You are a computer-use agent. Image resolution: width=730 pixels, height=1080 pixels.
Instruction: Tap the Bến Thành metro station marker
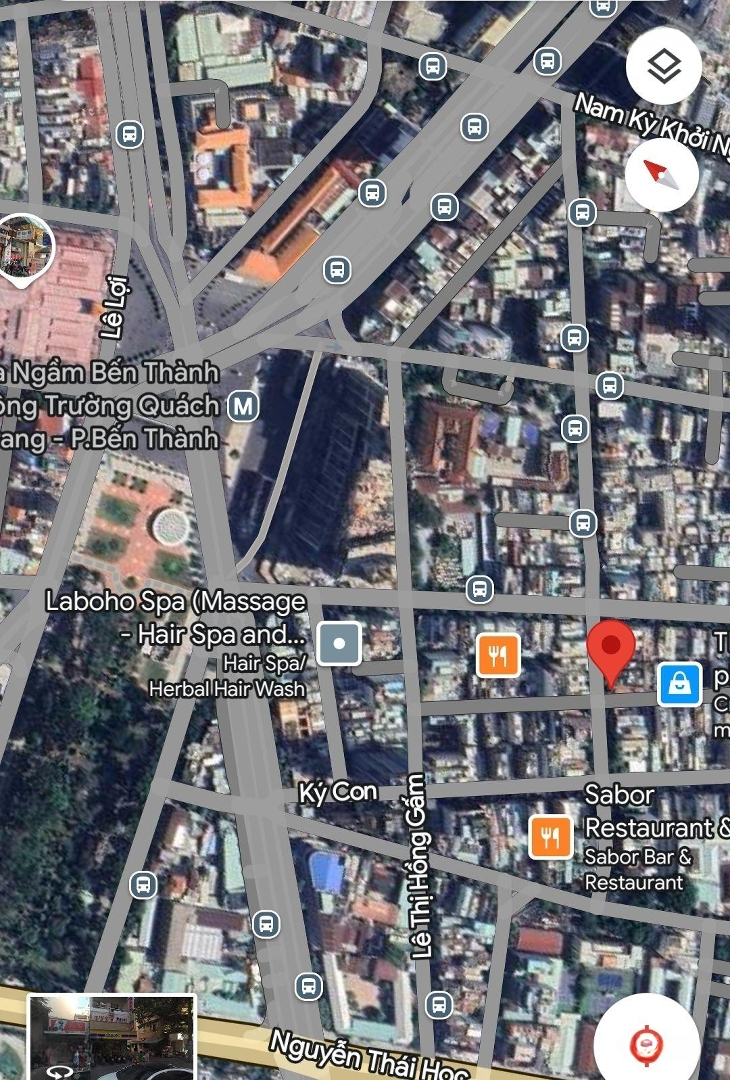tap(241, 406)
